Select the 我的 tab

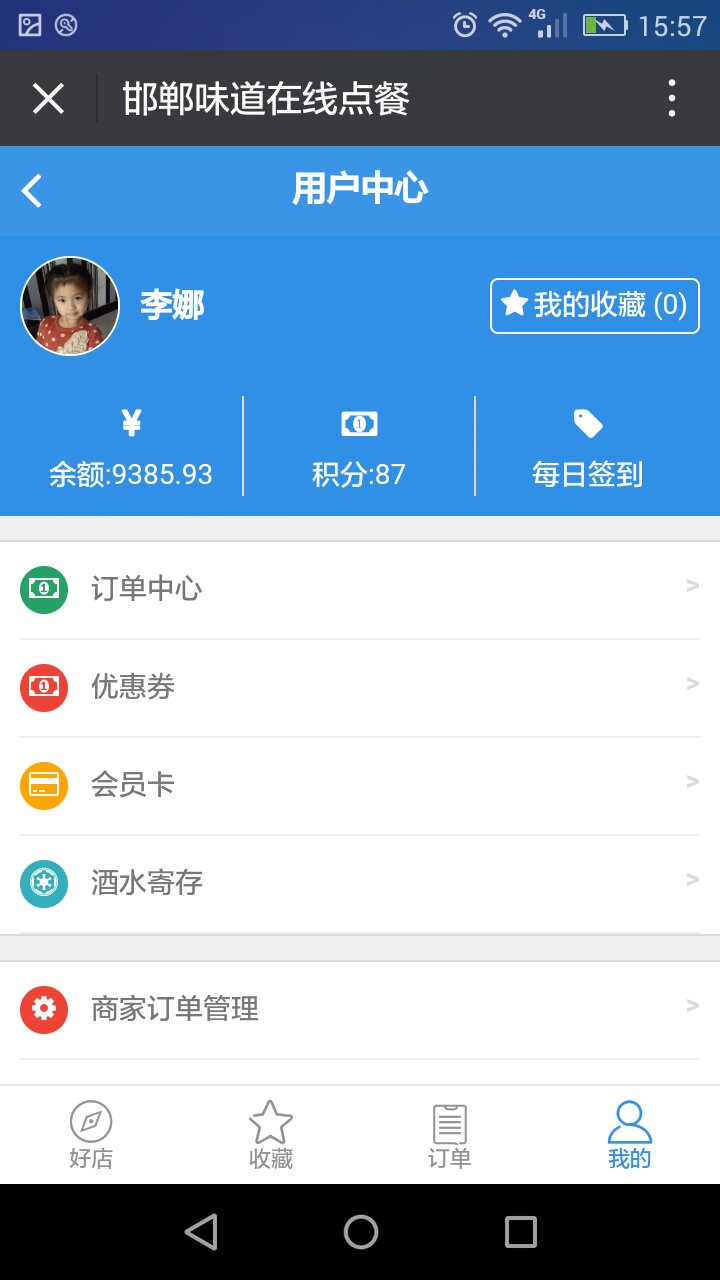tap(630, 1134)
